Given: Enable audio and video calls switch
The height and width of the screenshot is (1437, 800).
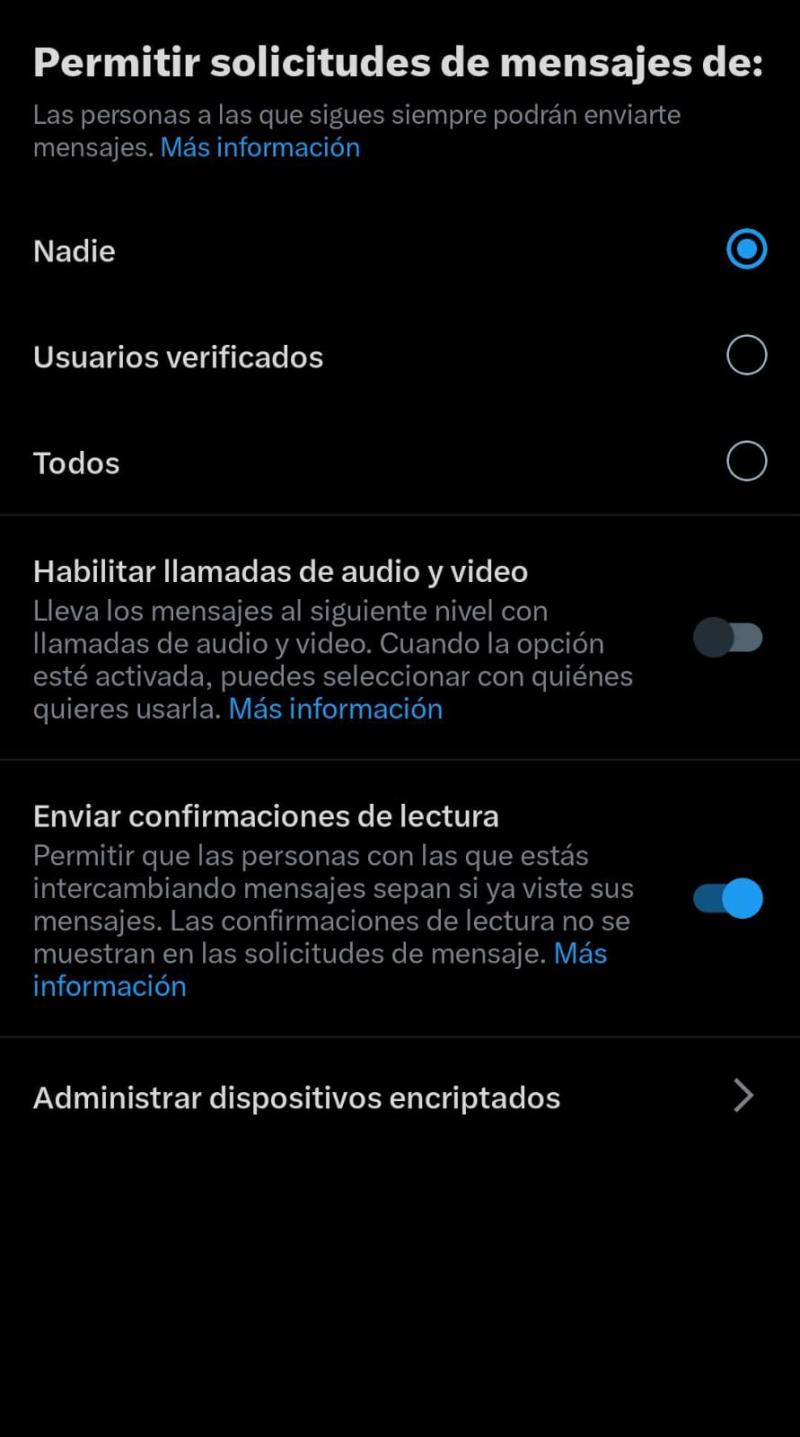Looking at the screenshot, I should [728, 638].
